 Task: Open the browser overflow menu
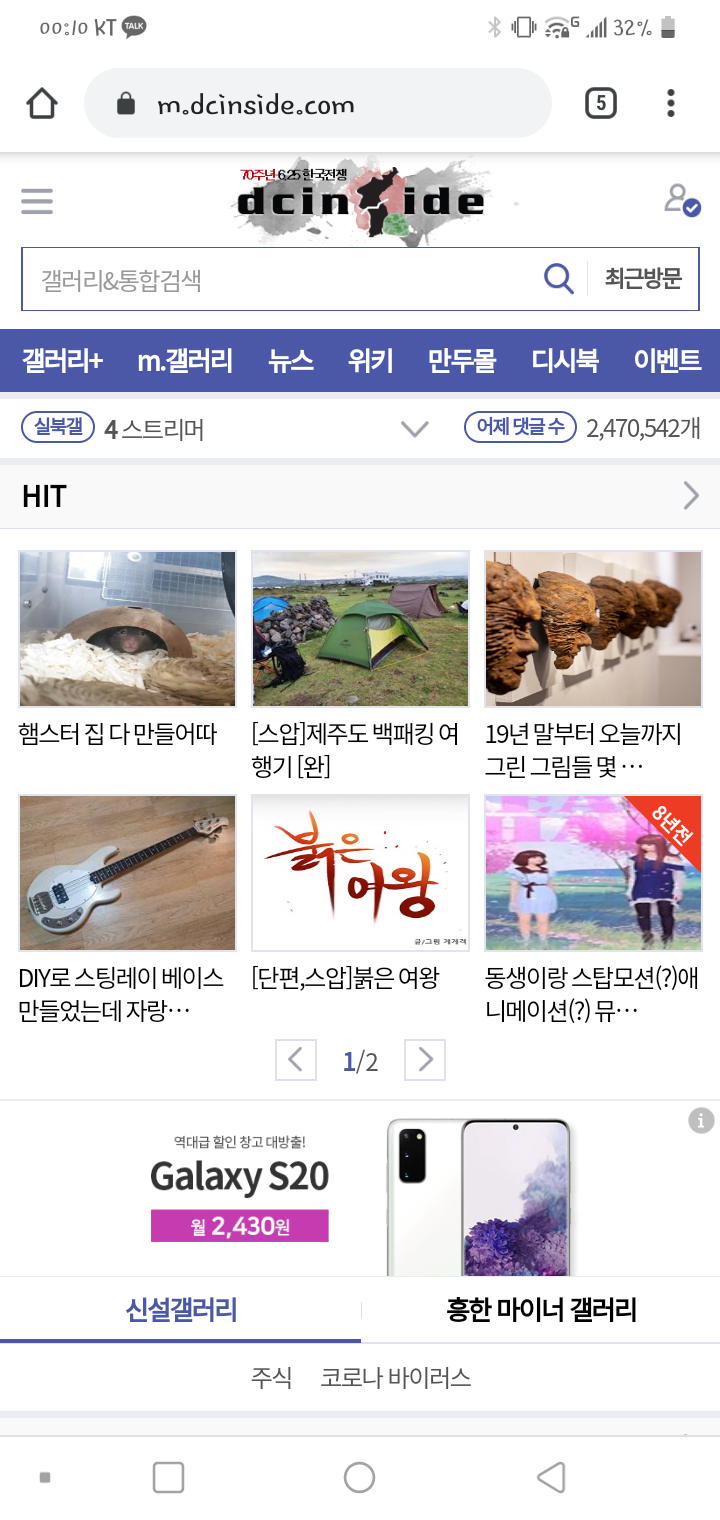[x=670, y=103]
